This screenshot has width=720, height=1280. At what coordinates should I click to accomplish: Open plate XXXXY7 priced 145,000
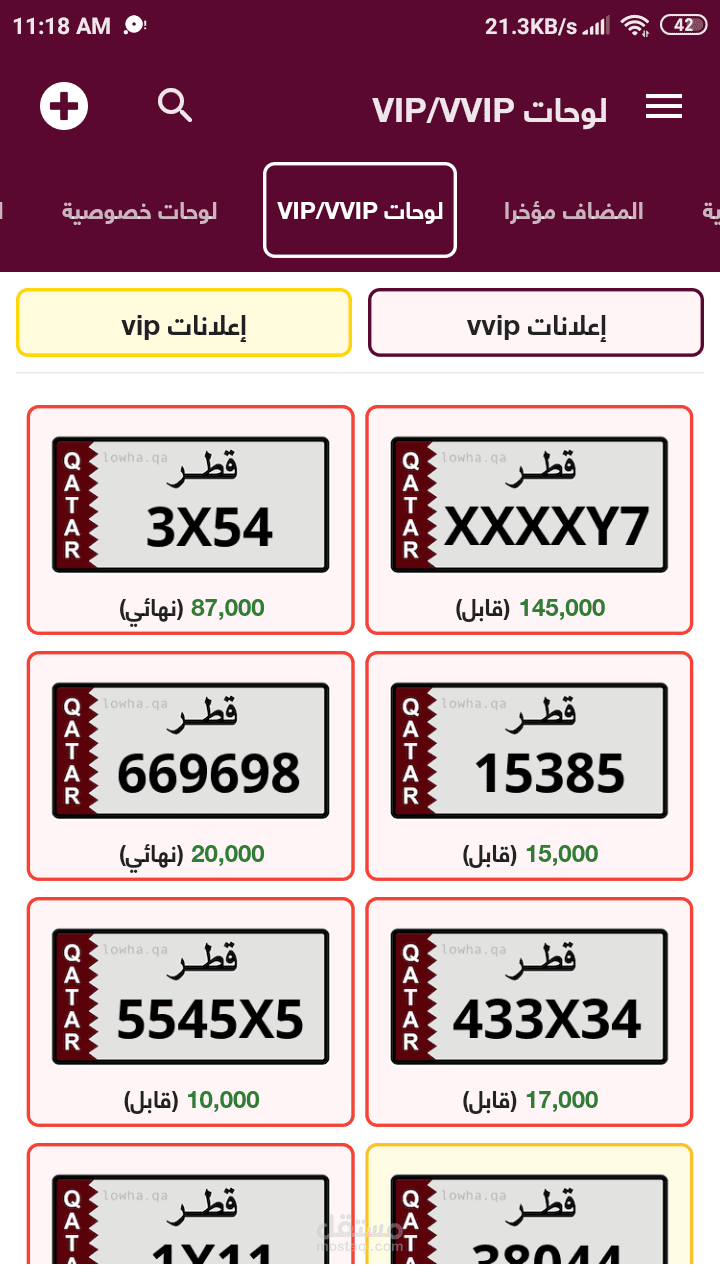tap(529, 520)
